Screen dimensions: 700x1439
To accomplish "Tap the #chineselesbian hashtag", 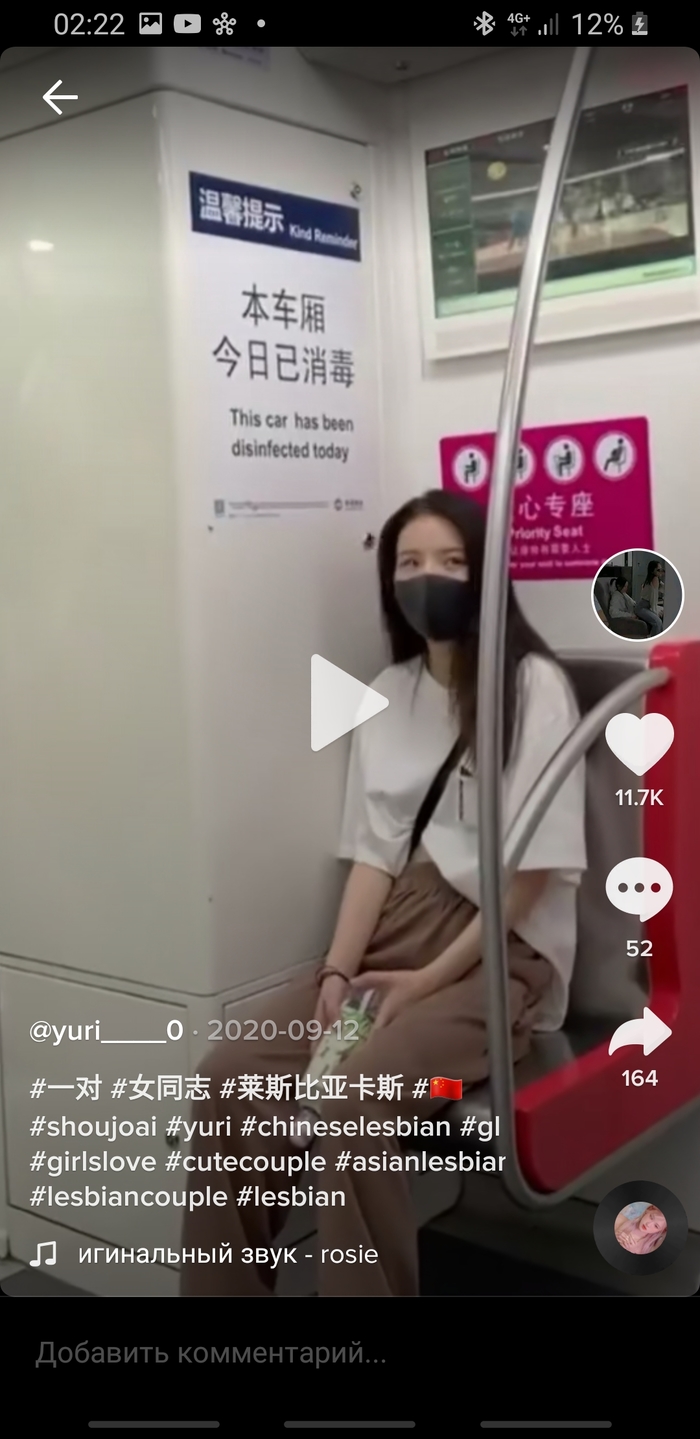I will point(346,1127).
